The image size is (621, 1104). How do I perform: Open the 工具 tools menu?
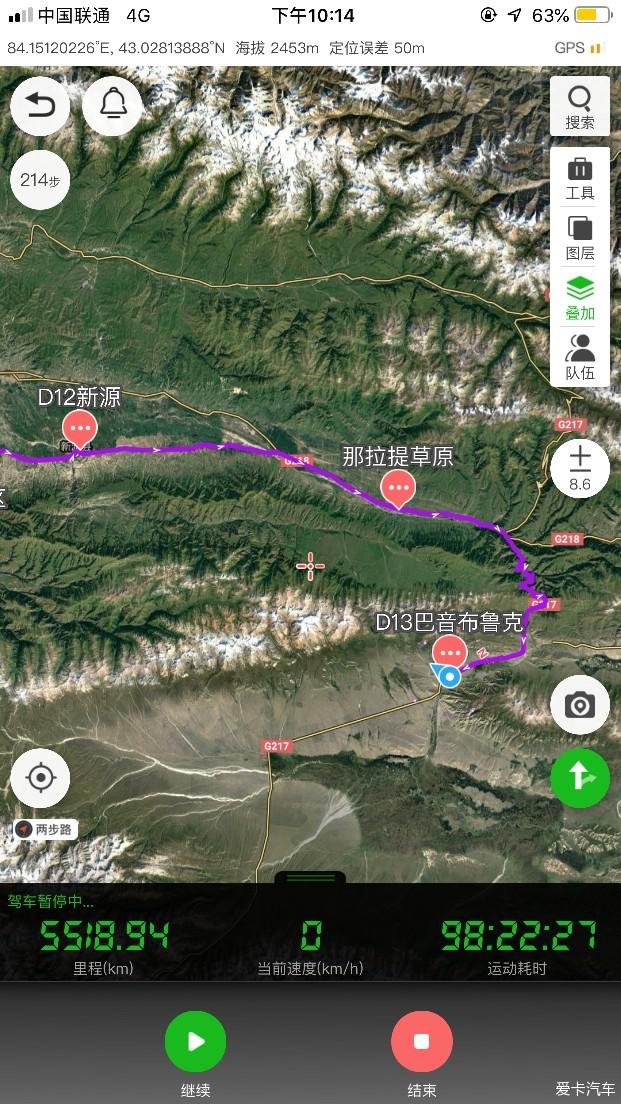[580, 179]
